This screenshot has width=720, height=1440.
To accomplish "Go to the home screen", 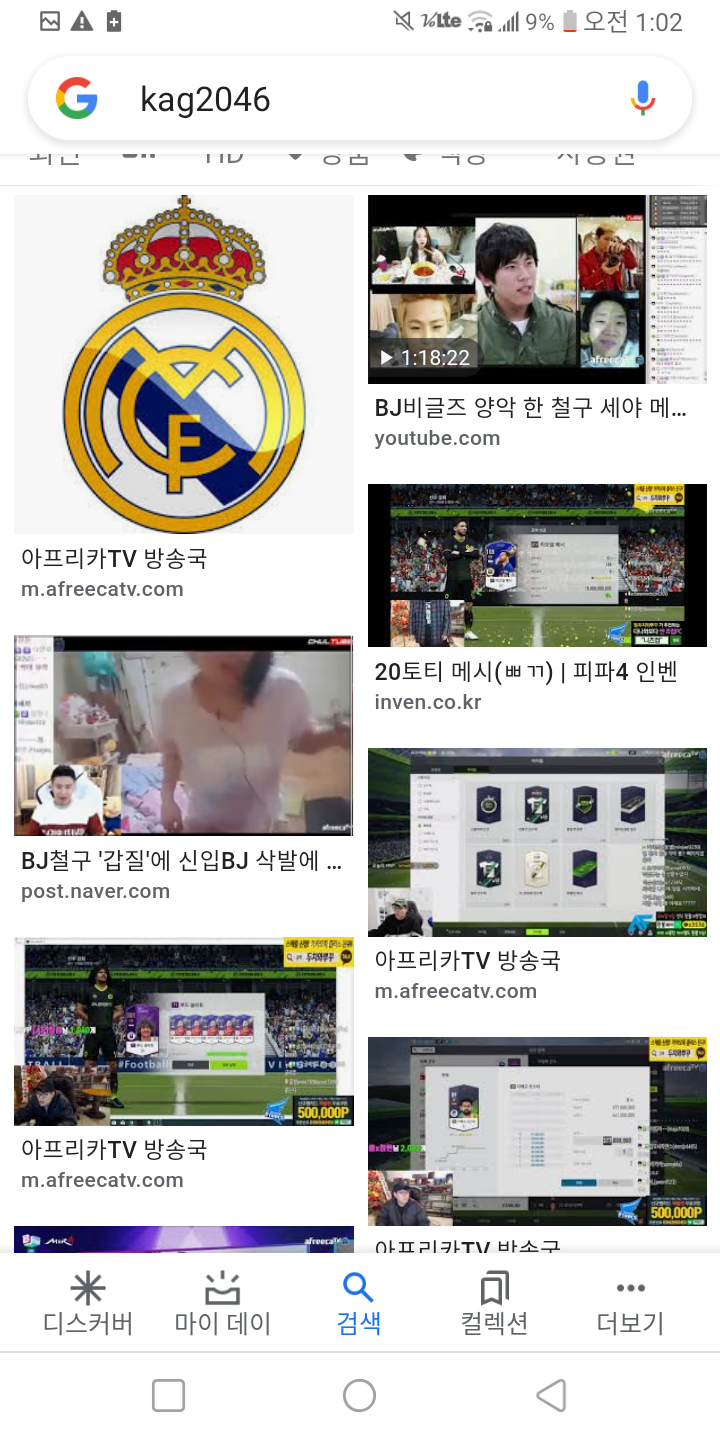I will coord(359,1395).
